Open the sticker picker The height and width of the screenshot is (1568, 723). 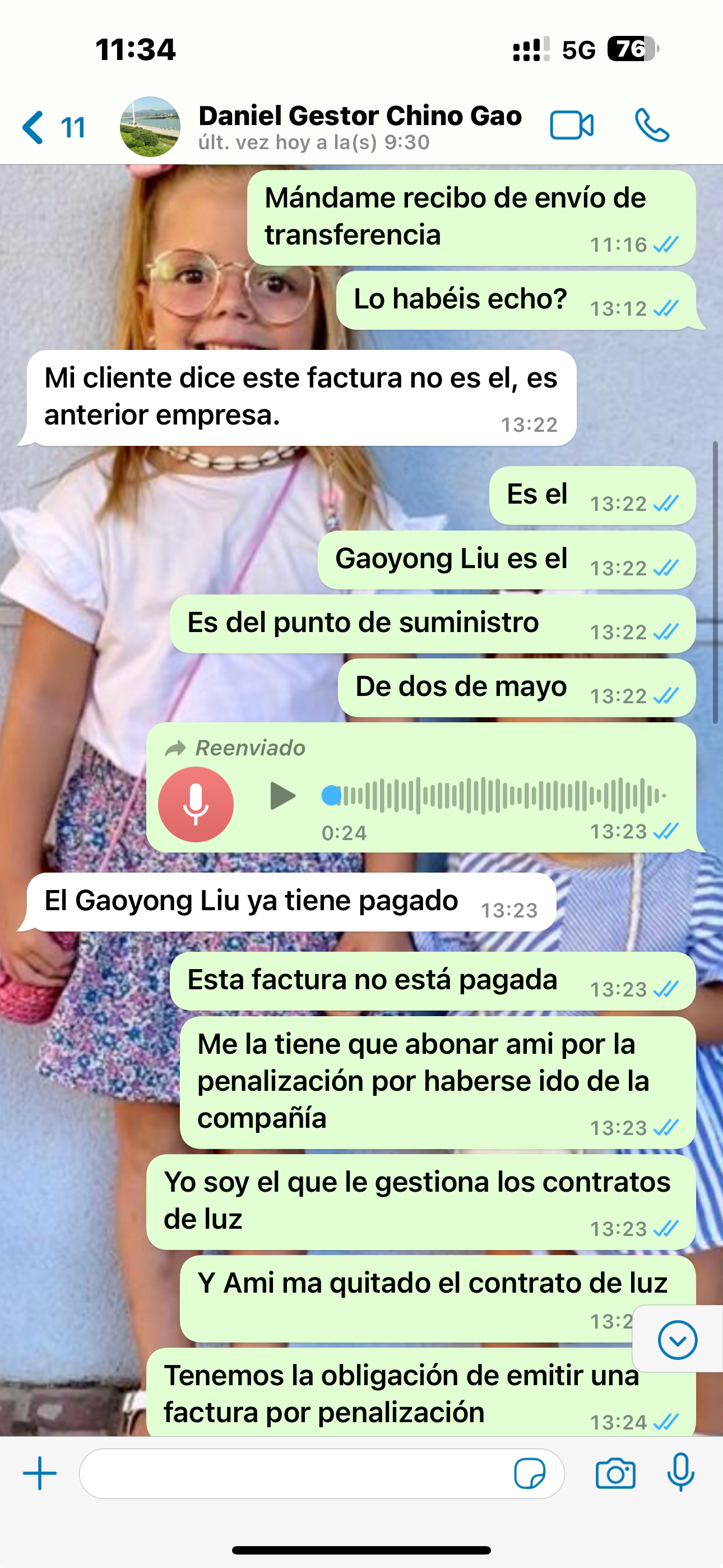tap(529, 1473)
